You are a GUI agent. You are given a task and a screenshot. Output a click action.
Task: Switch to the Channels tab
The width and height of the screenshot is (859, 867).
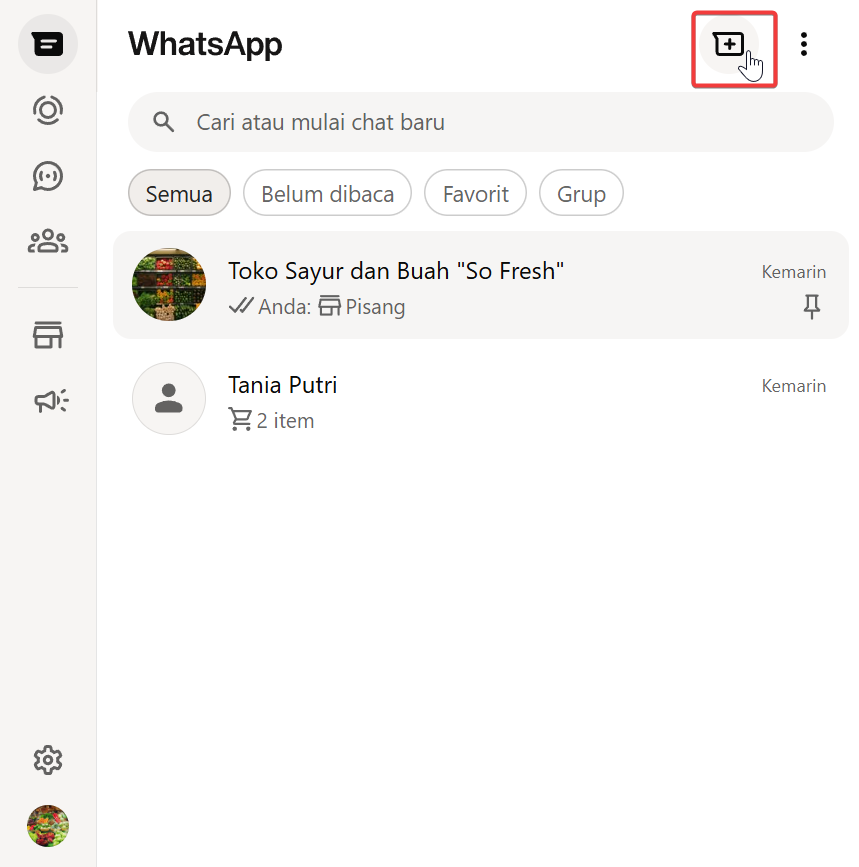click(48, 176)
